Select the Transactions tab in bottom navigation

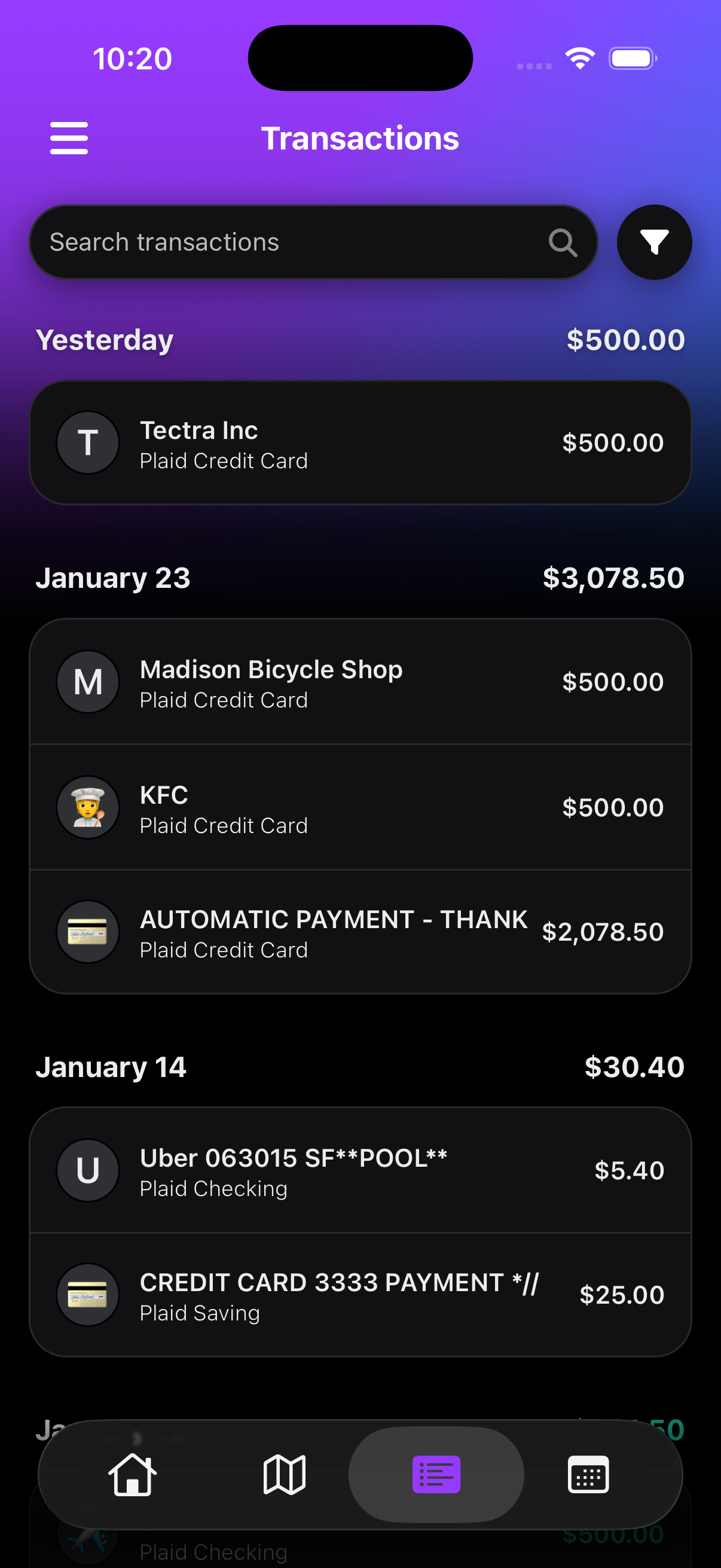[x=436, y=1474]
